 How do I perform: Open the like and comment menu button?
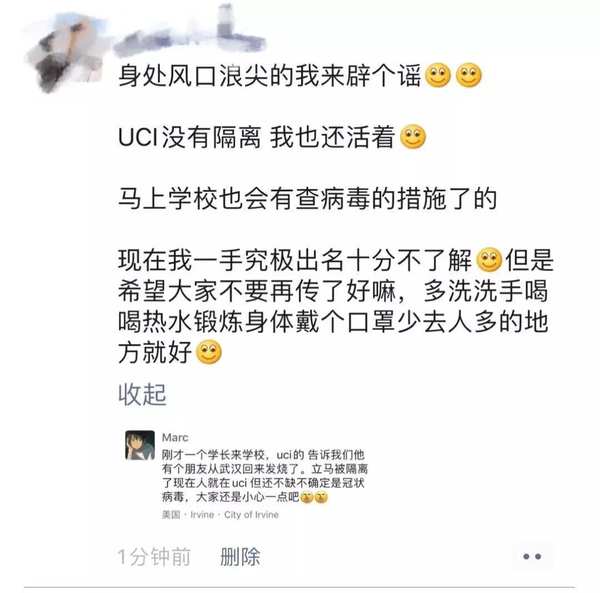[x=533, y=556]
